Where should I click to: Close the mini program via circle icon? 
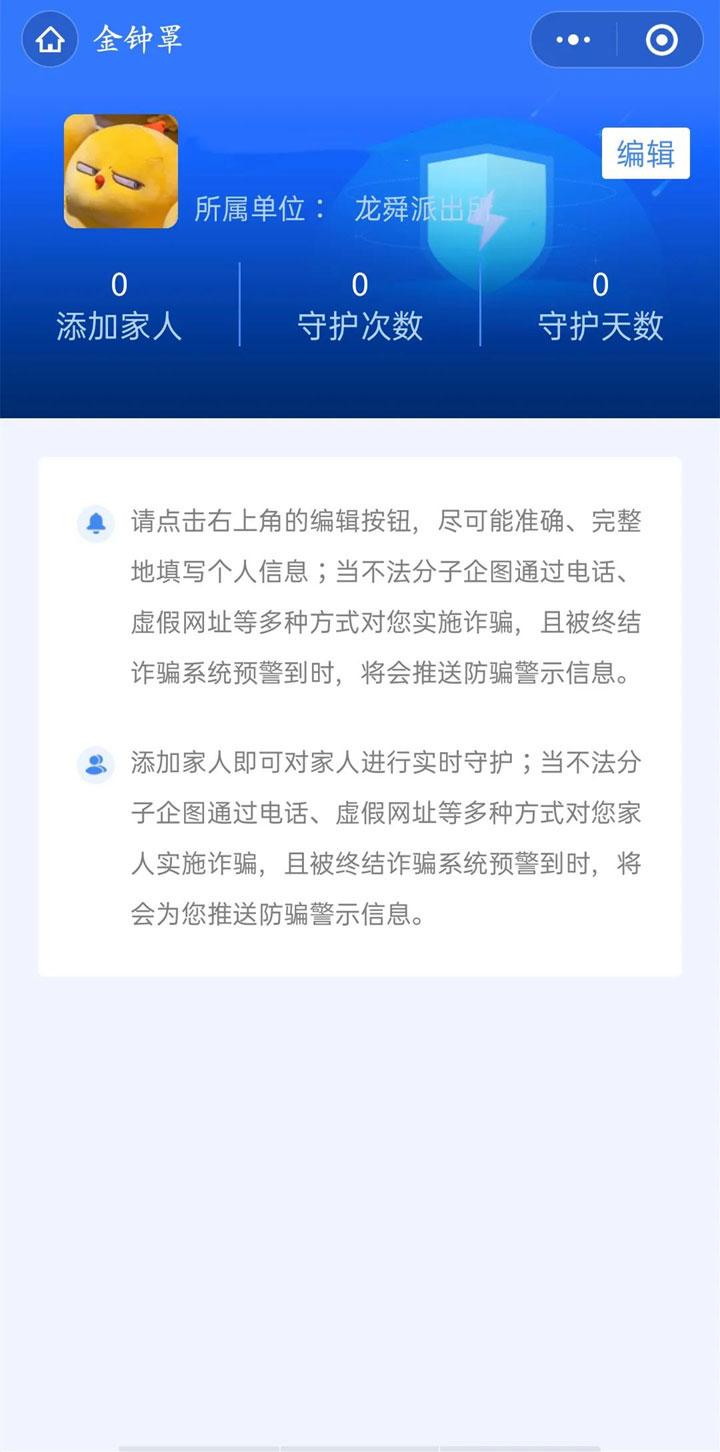(662, 40)
